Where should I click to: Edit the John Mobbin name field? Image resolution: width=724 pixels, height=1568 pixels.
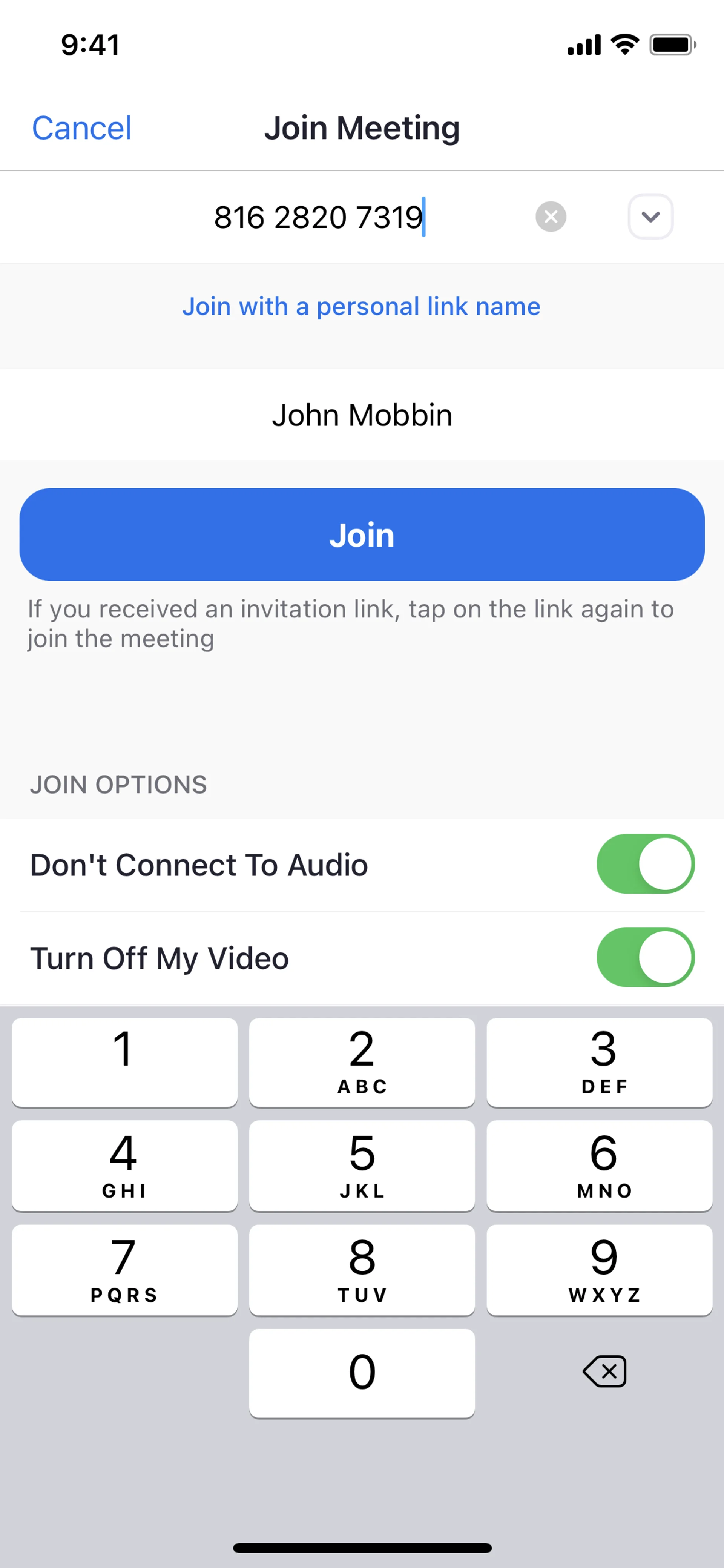[x=361, y=415]
